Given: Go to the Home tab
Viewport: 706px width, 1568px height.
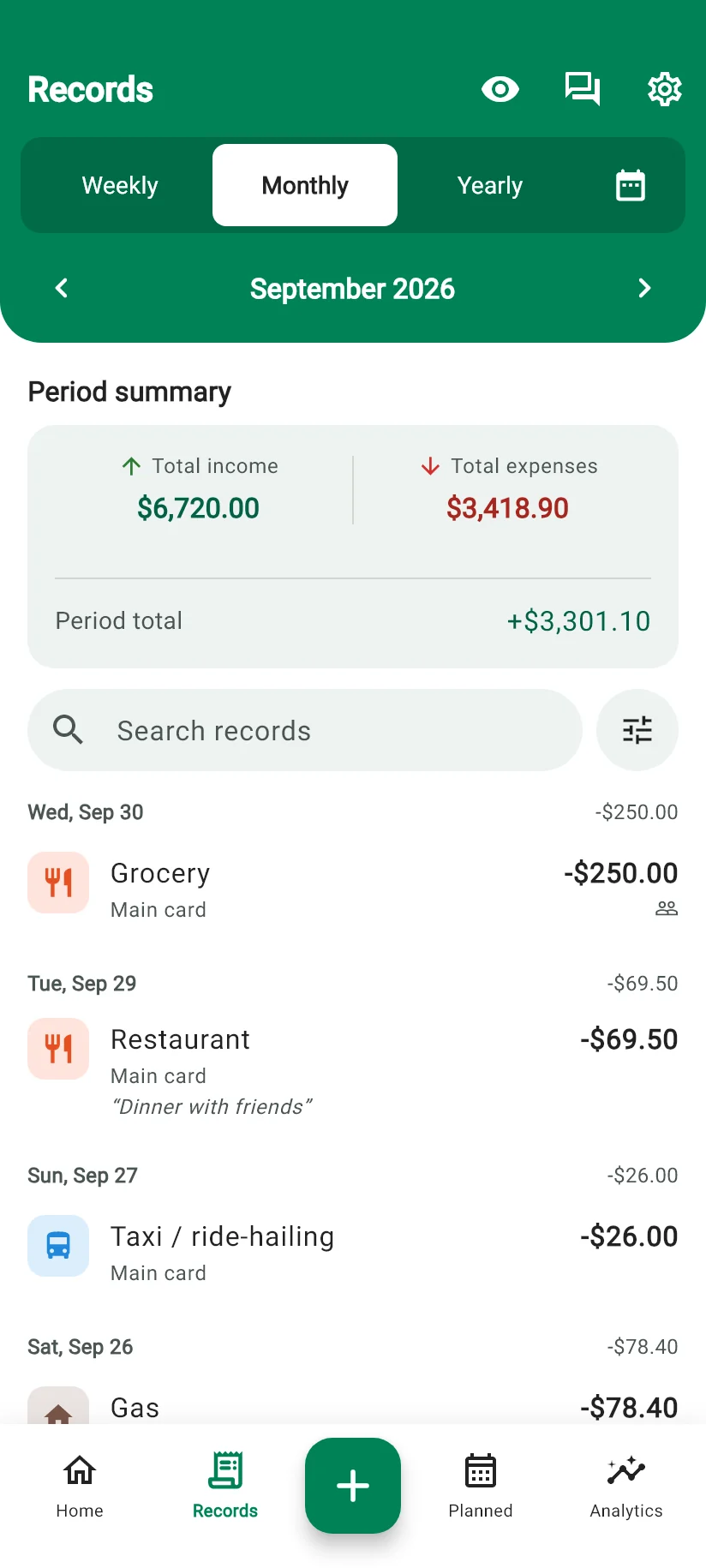Looking at the screenshot, I should click(80, 1486).
